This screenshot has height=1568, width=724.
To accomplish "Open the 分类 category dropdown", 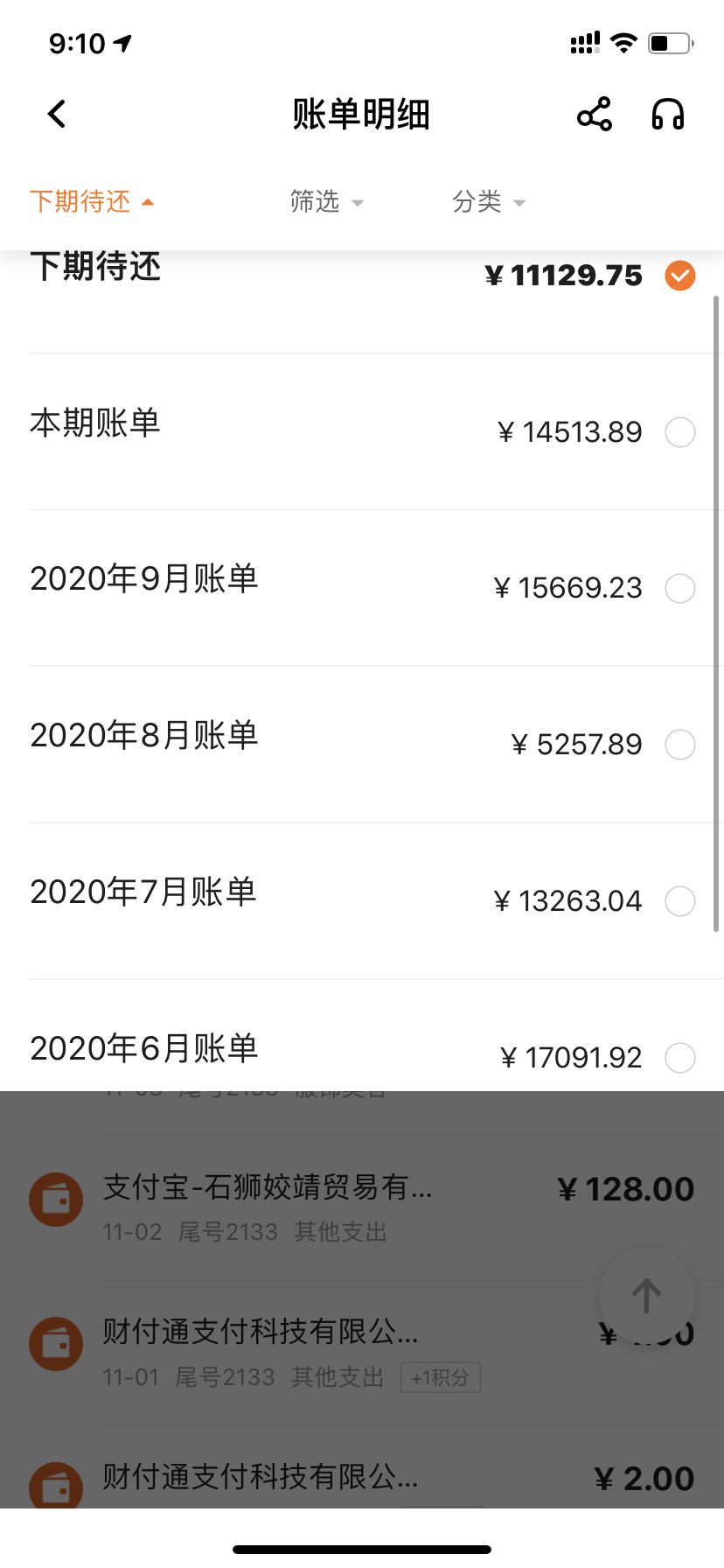I will click(x=489, y=202).
